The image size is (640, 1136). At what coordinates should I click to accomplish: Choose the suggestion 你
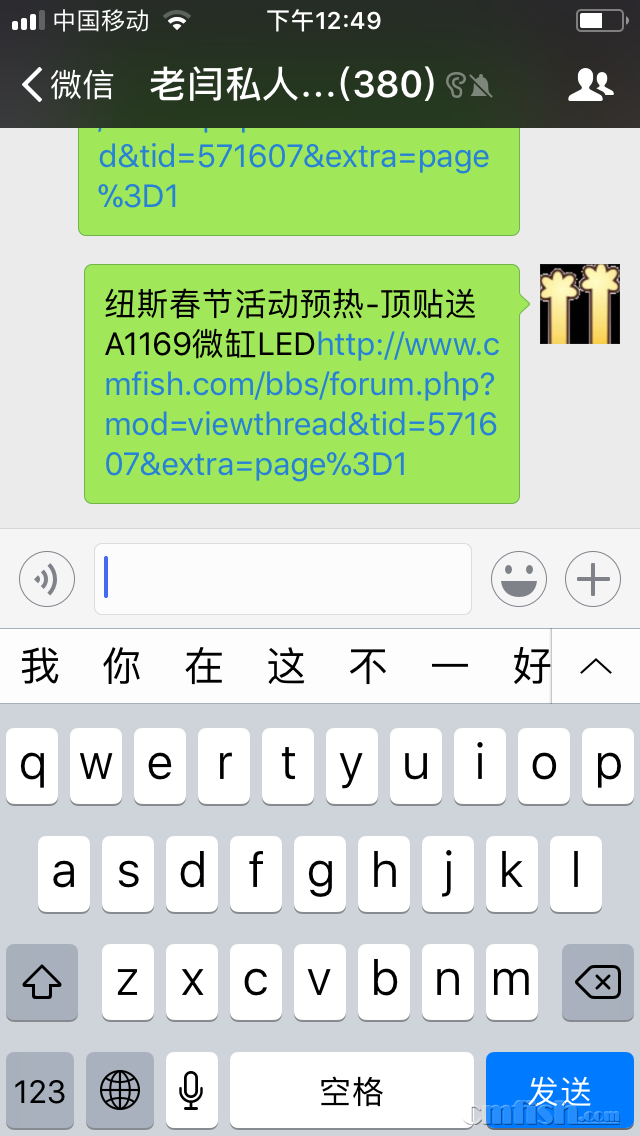[x=122, y=666]
